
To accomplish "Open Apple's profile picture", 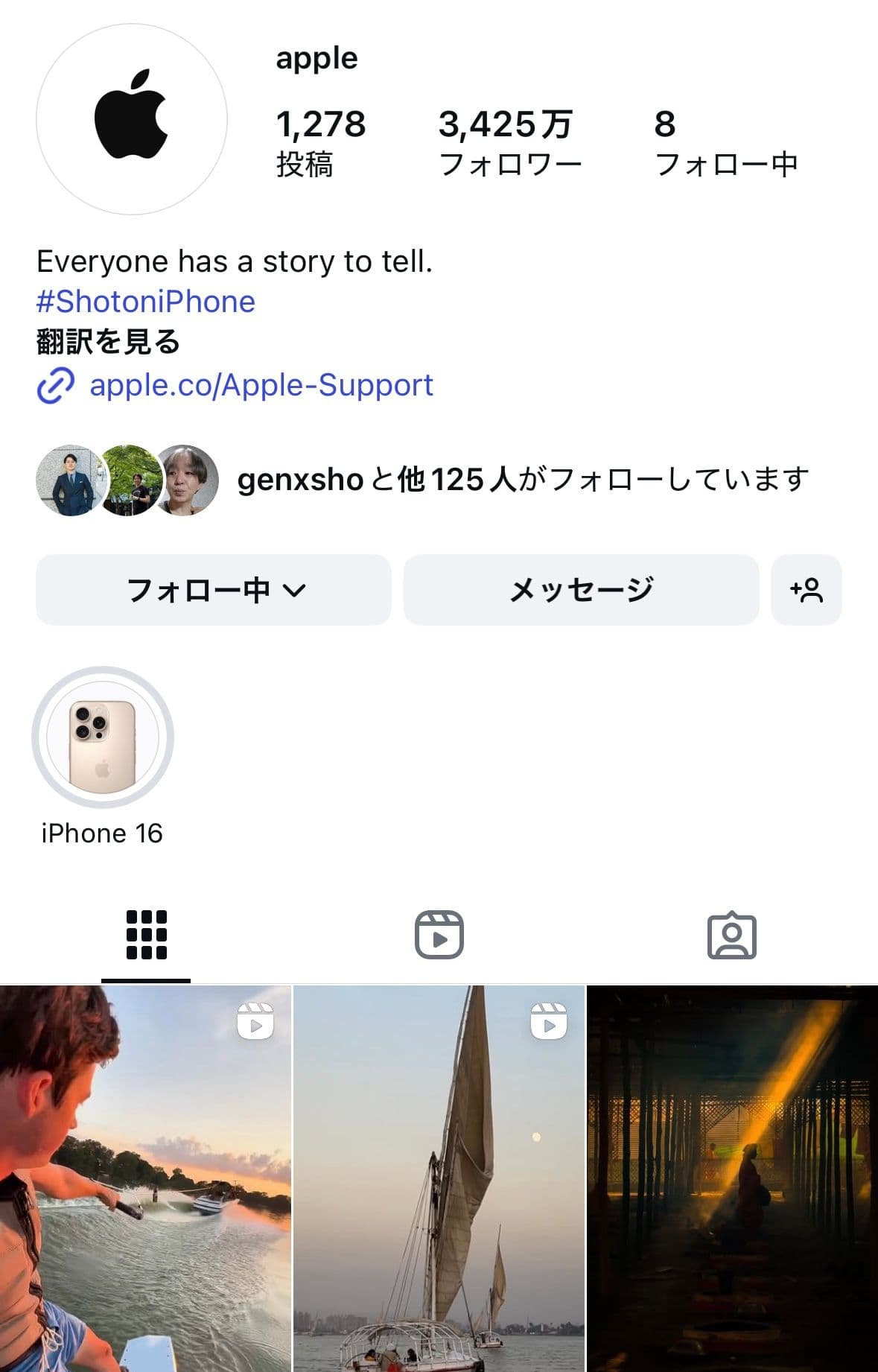I will click(132, 119).
